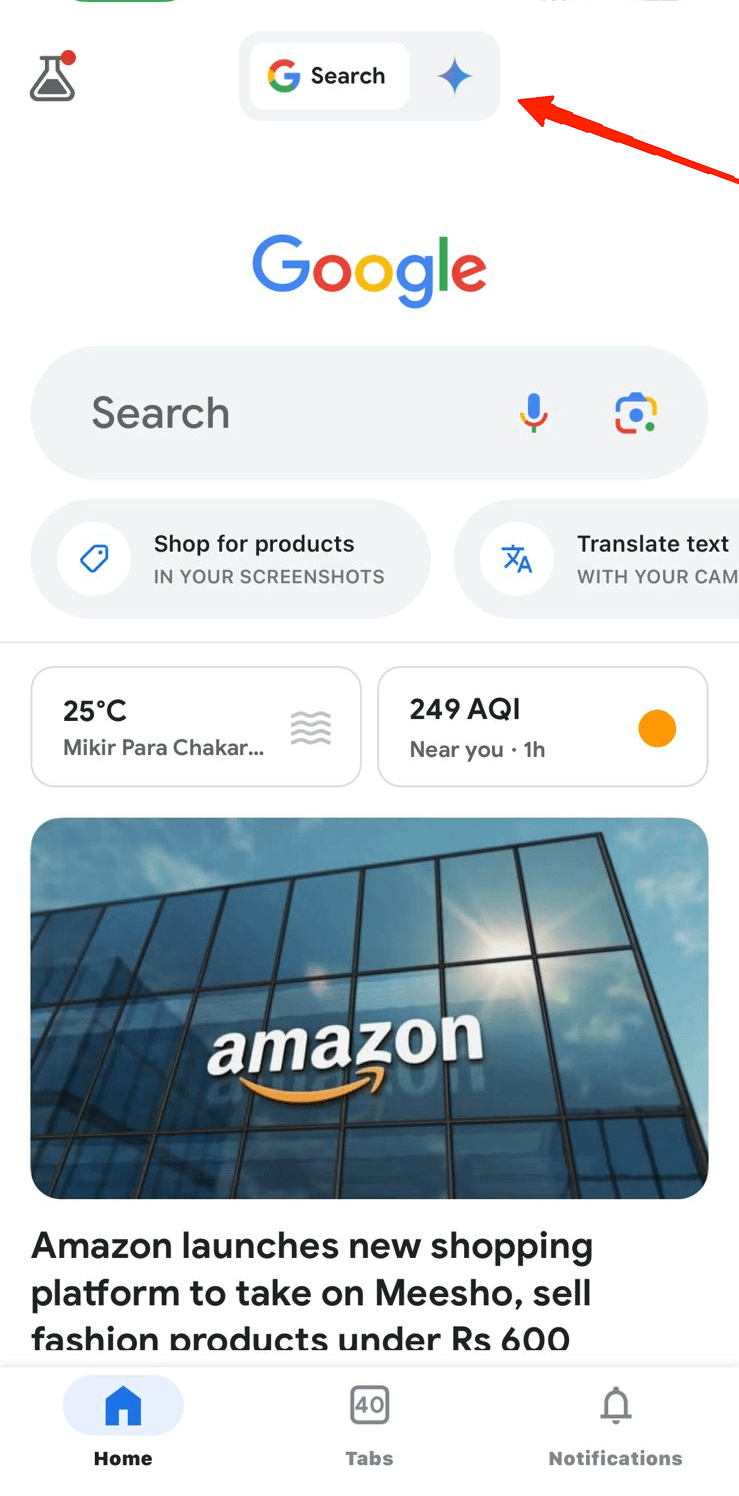View the 25°C weather card
The image size is (739, 1496).
tap(196, 727)
